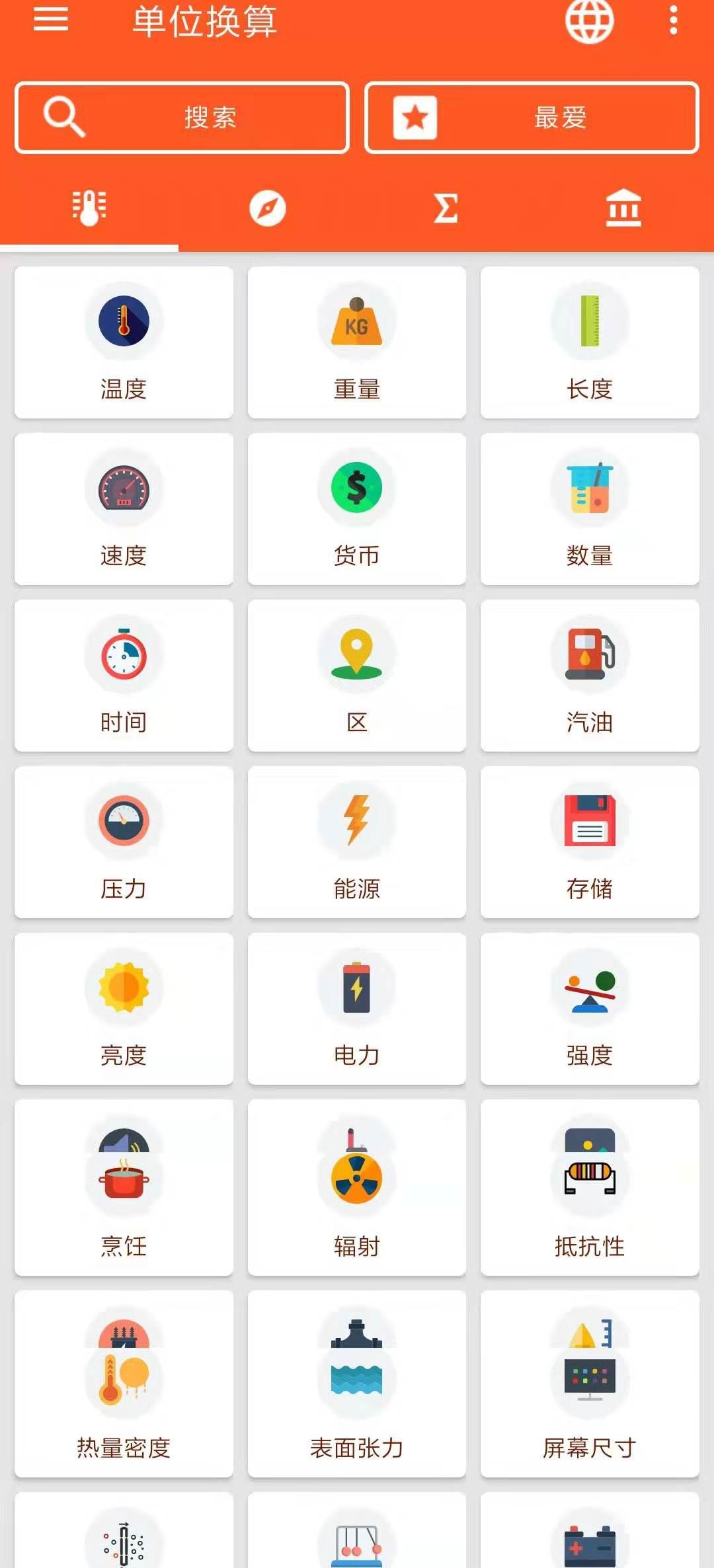
Task: Open the 压力 pressure converter
Action: point(124,842)
